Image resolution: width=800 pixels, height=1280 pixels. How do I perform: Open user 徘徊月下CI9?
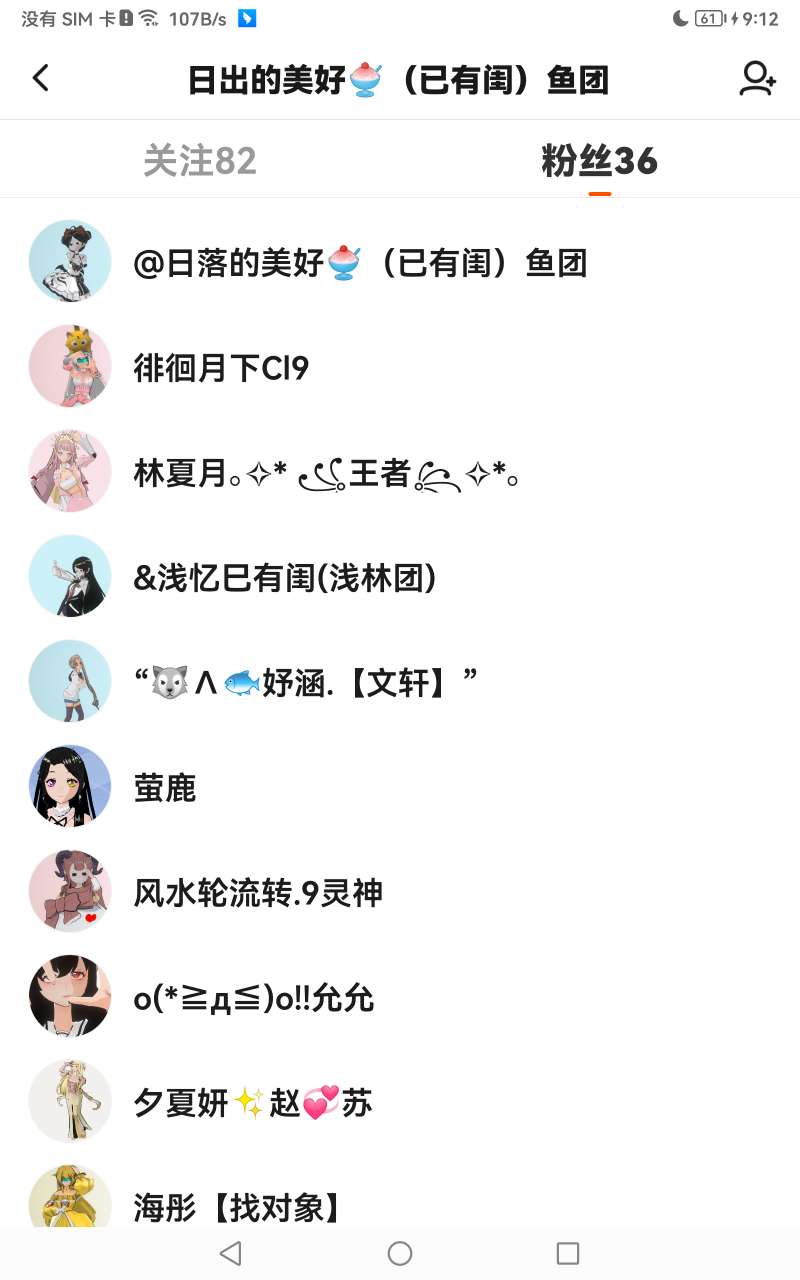coord(400,368)
